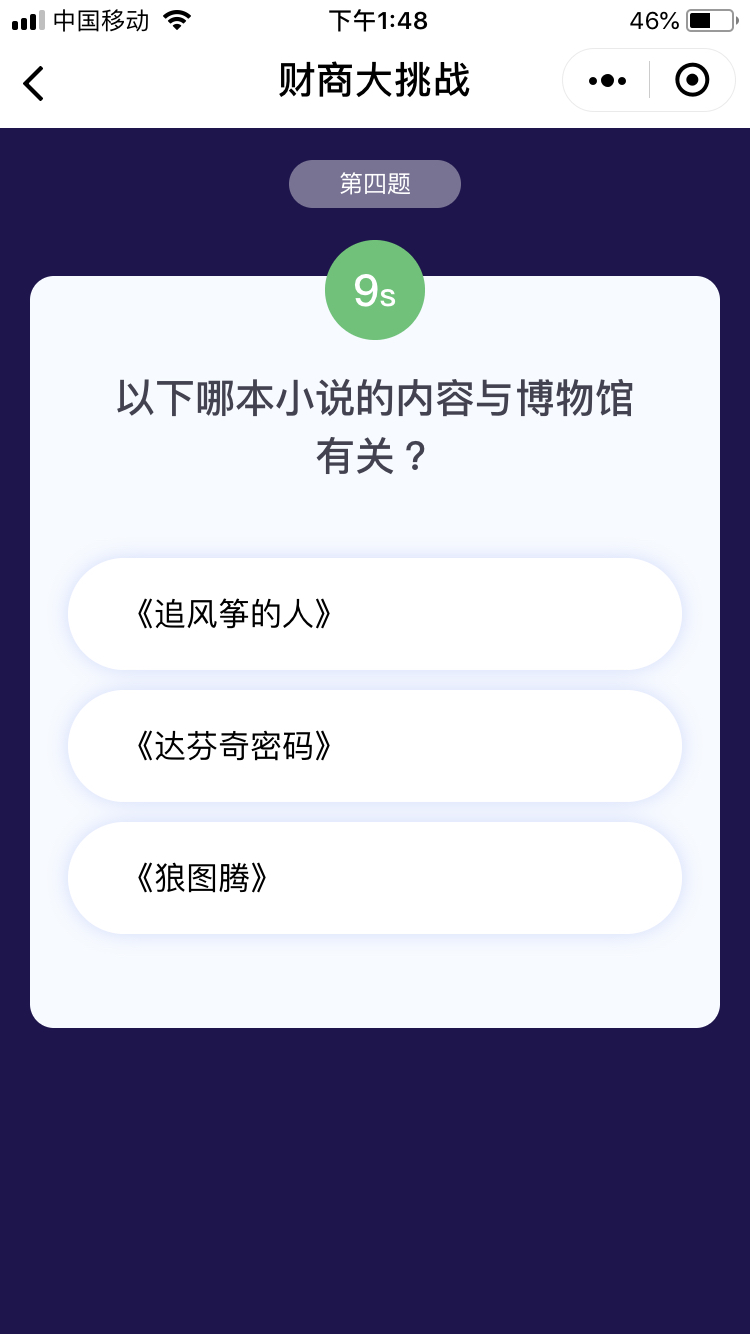Choose 《达芬奇密码》 as the answer
Screen dimensions: 750x1334
coord(375,746)
